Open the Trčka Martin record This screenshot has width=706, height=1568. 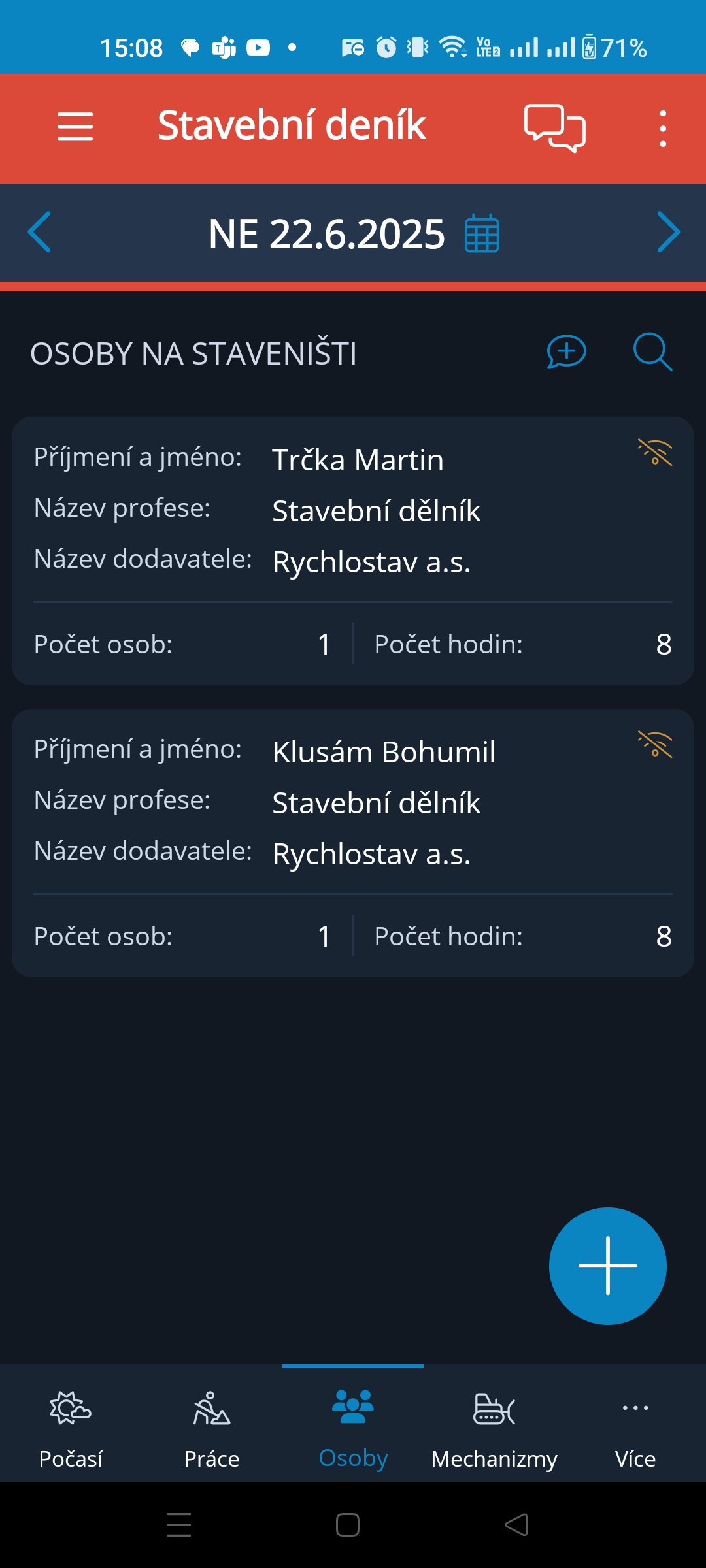tap(353, 551)
